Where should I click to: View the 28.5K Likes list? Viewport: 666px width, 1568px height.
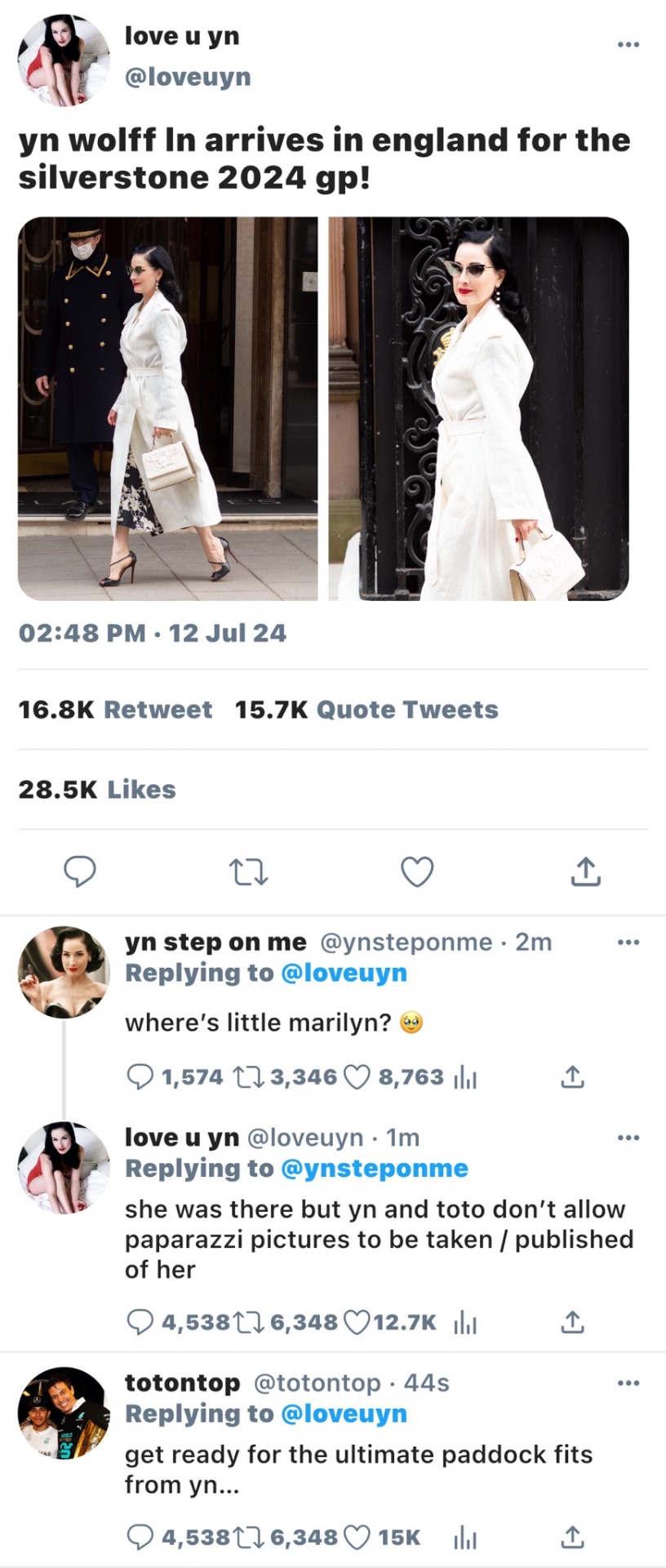click(97, 789)
